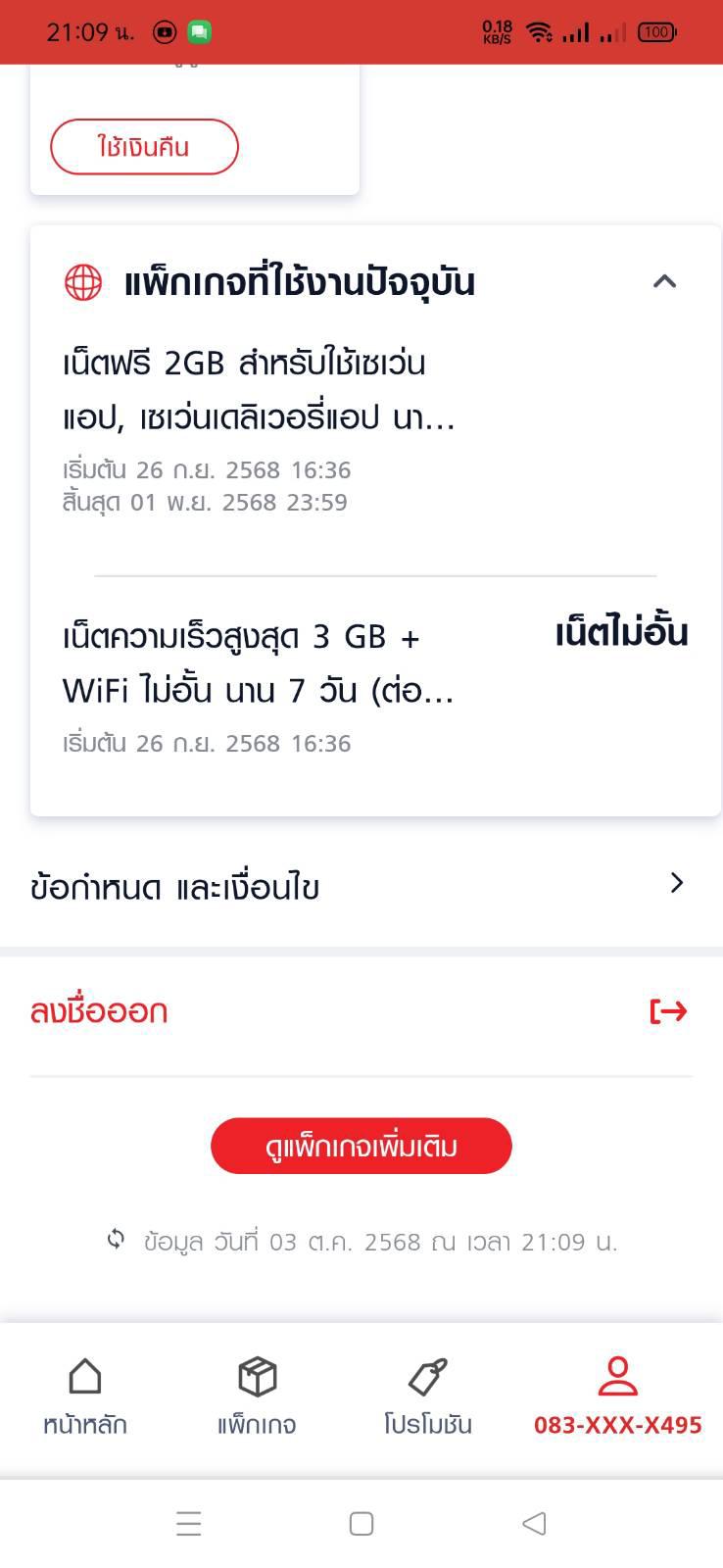The width and height of the screenshot is (723, 1568).
Task: Refresh the data timestamp icon
Action: 117,1240
